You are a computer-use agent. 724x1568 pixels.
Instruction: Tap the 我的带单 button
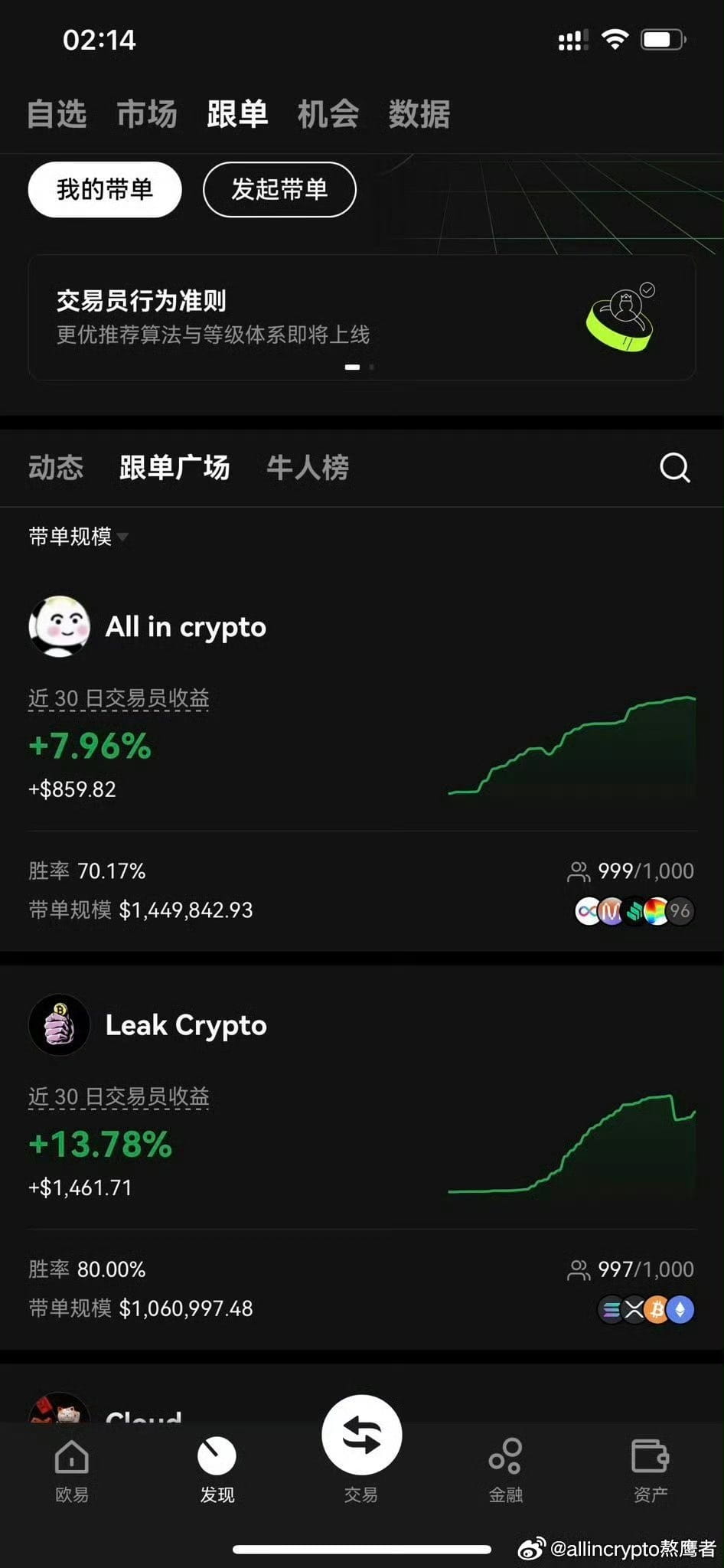[105, 189]
